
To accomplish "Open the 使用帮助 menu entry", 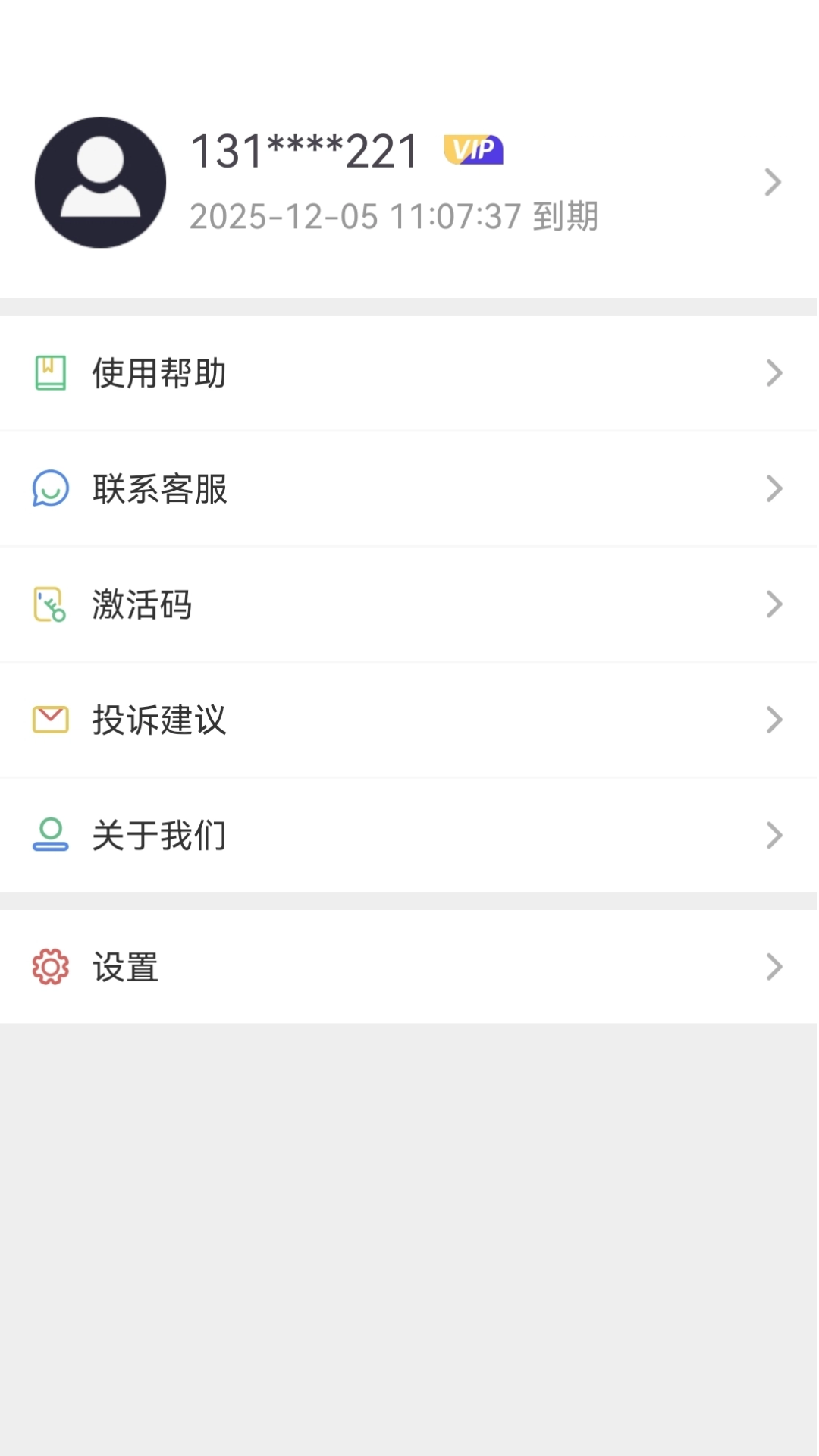I will [x=159, y=372].
